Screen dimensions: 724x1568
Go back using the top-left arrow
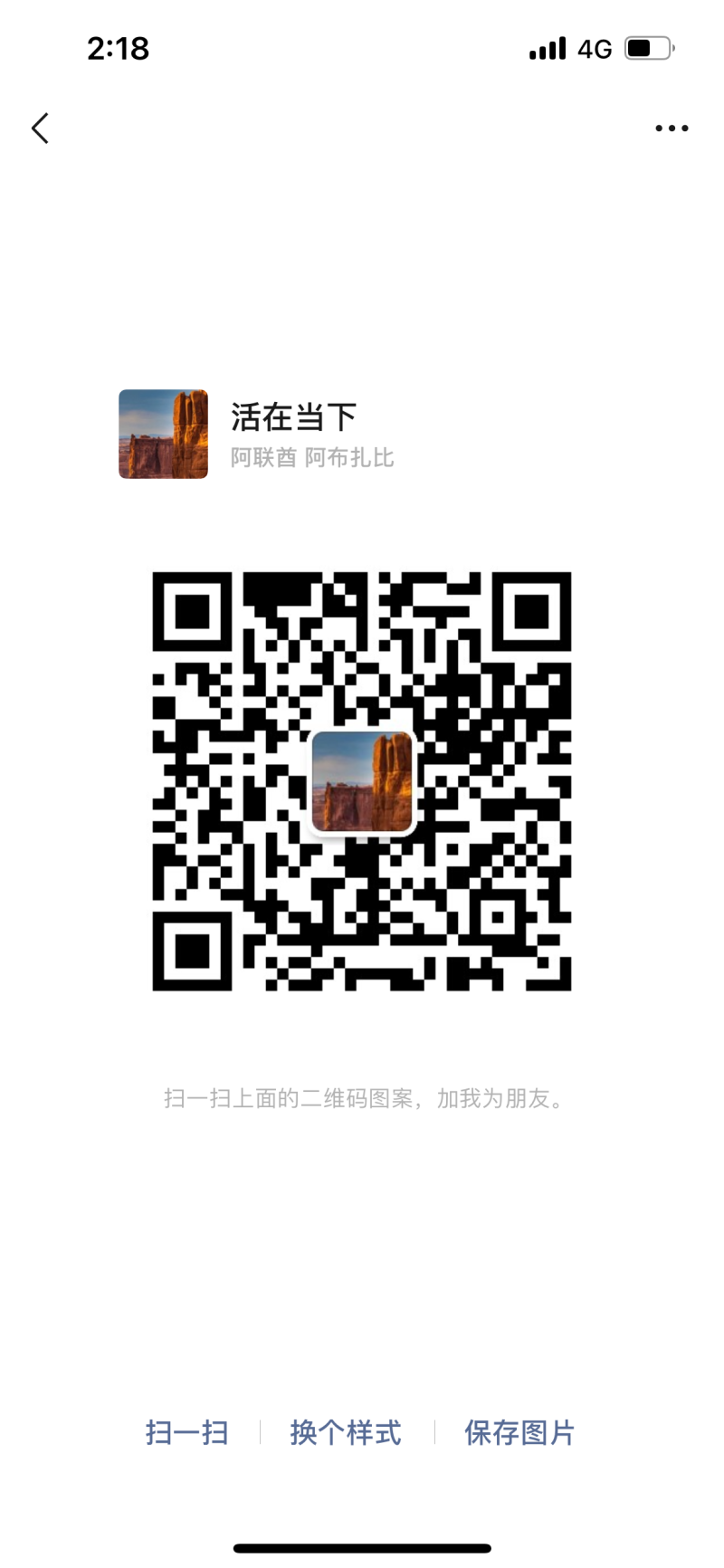40,129
